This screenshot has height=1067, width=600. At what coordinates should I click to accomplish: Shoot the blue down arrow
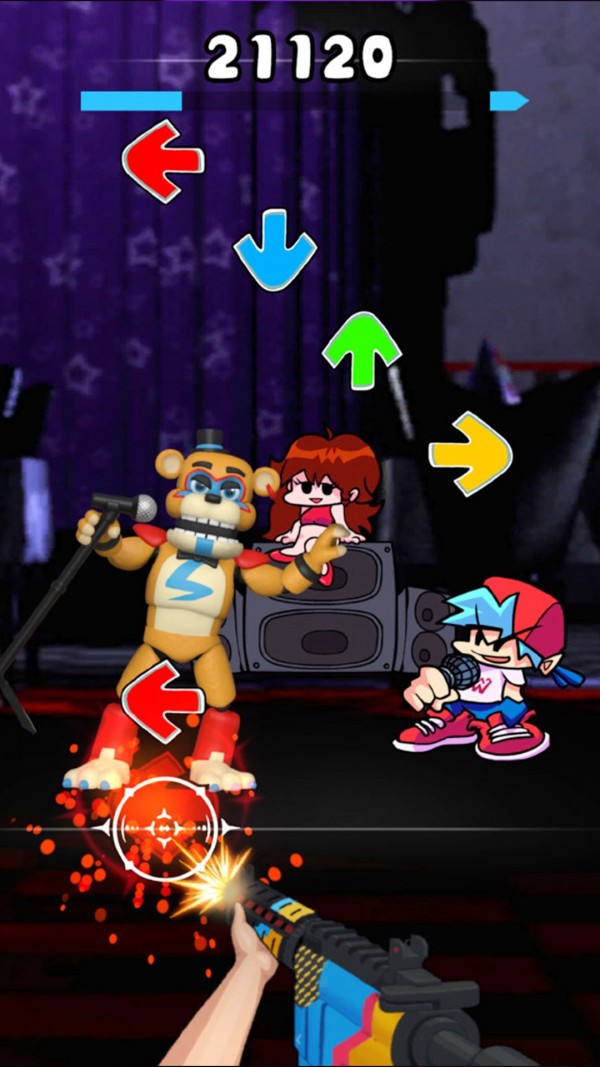[x=275, y=249]
